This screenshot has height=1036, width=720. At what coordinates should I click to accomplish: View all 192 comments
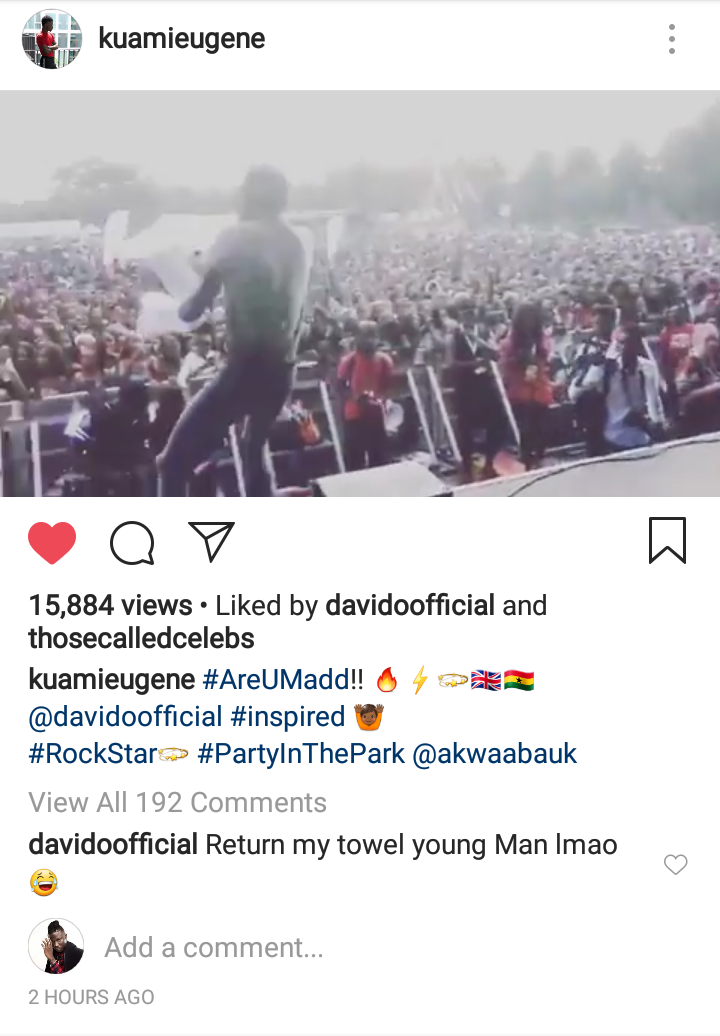[x=177, y=802]
